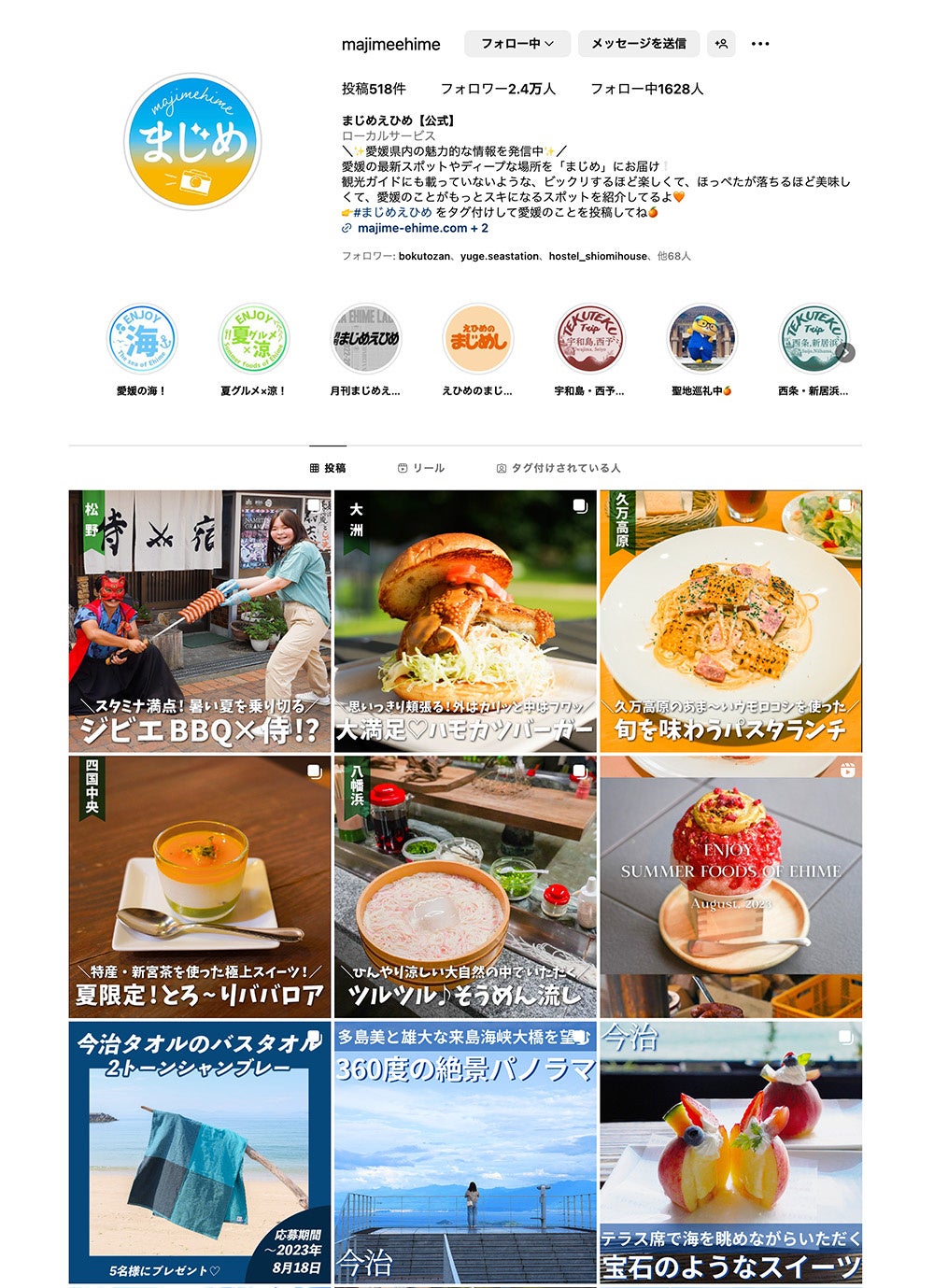Switch to the リール tab
This screenshot has height=1288, width=934.
pyautogui.click(x=421, y=468)
